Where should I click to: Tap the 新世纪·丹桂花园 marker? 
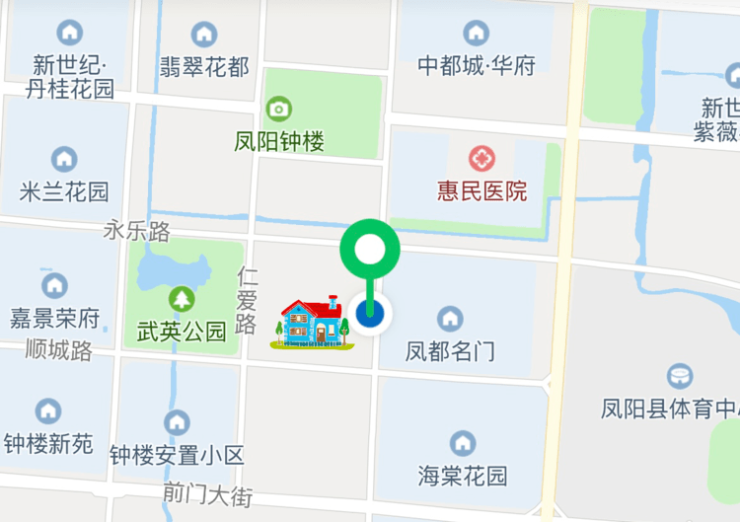pyautogui.click(x=69, y=33)
